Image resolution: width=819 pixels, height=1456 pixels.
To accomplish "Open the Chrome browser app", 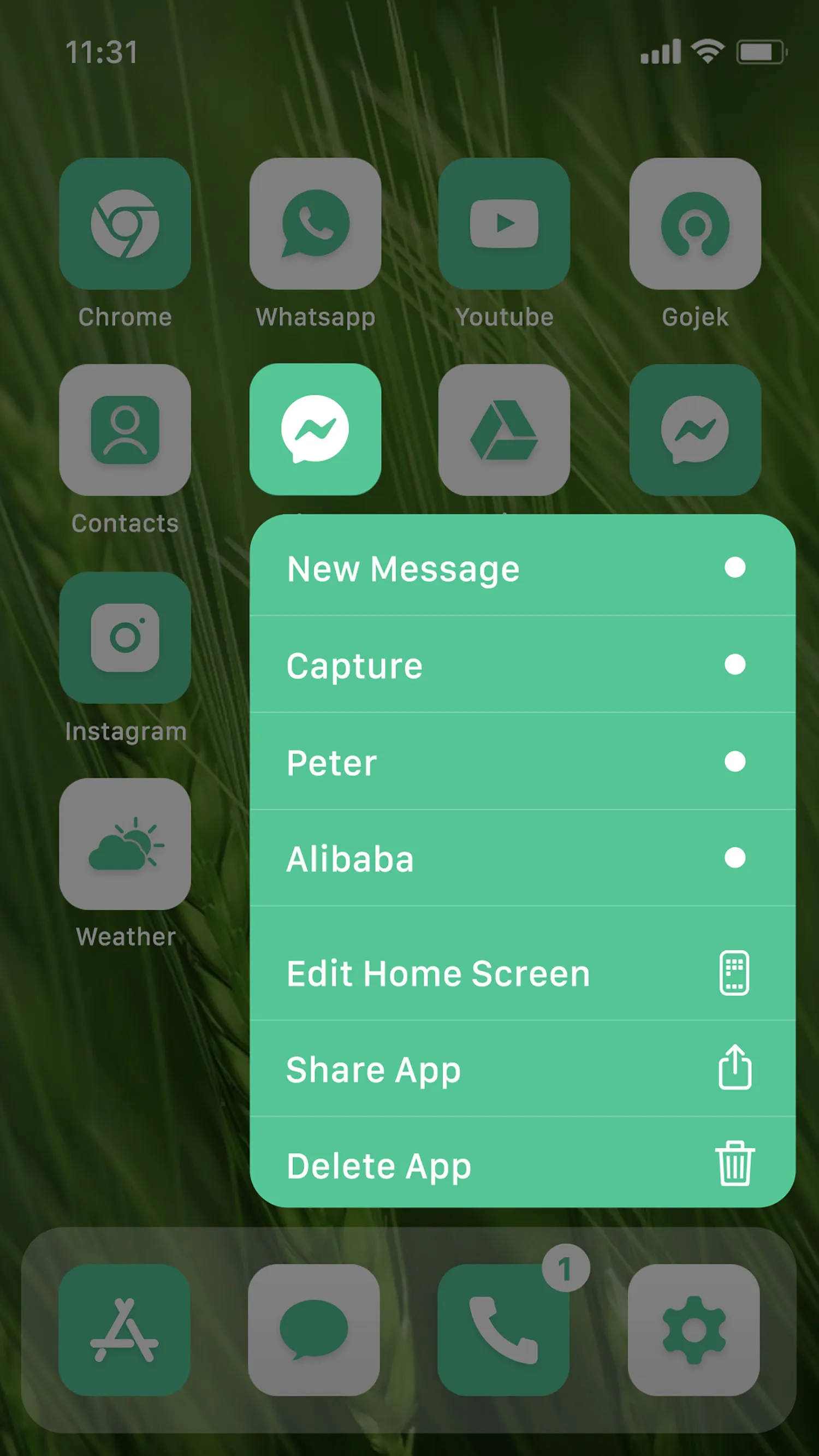I will (x=125, y=225).
